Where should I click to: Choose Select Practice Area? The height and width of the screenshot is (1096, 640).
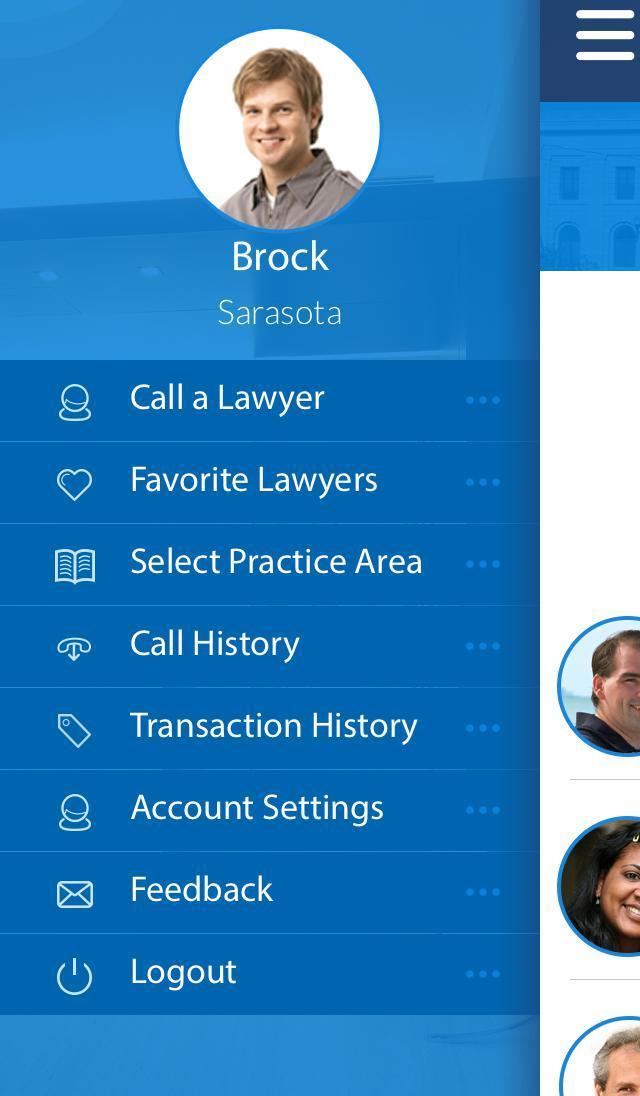point(275,563)
